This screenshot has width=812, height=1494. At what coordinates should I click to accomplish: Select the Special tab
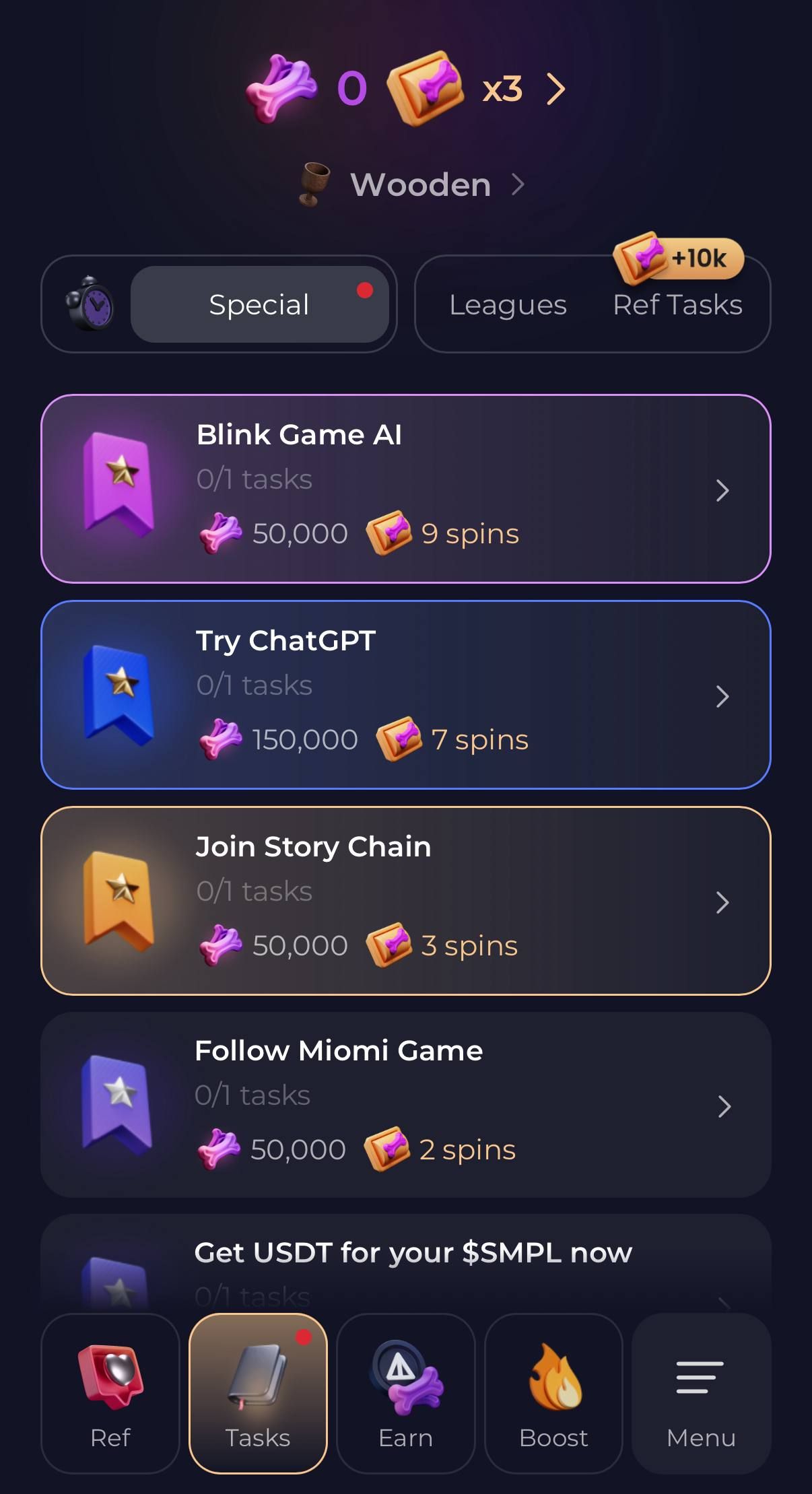pos(259,304)
